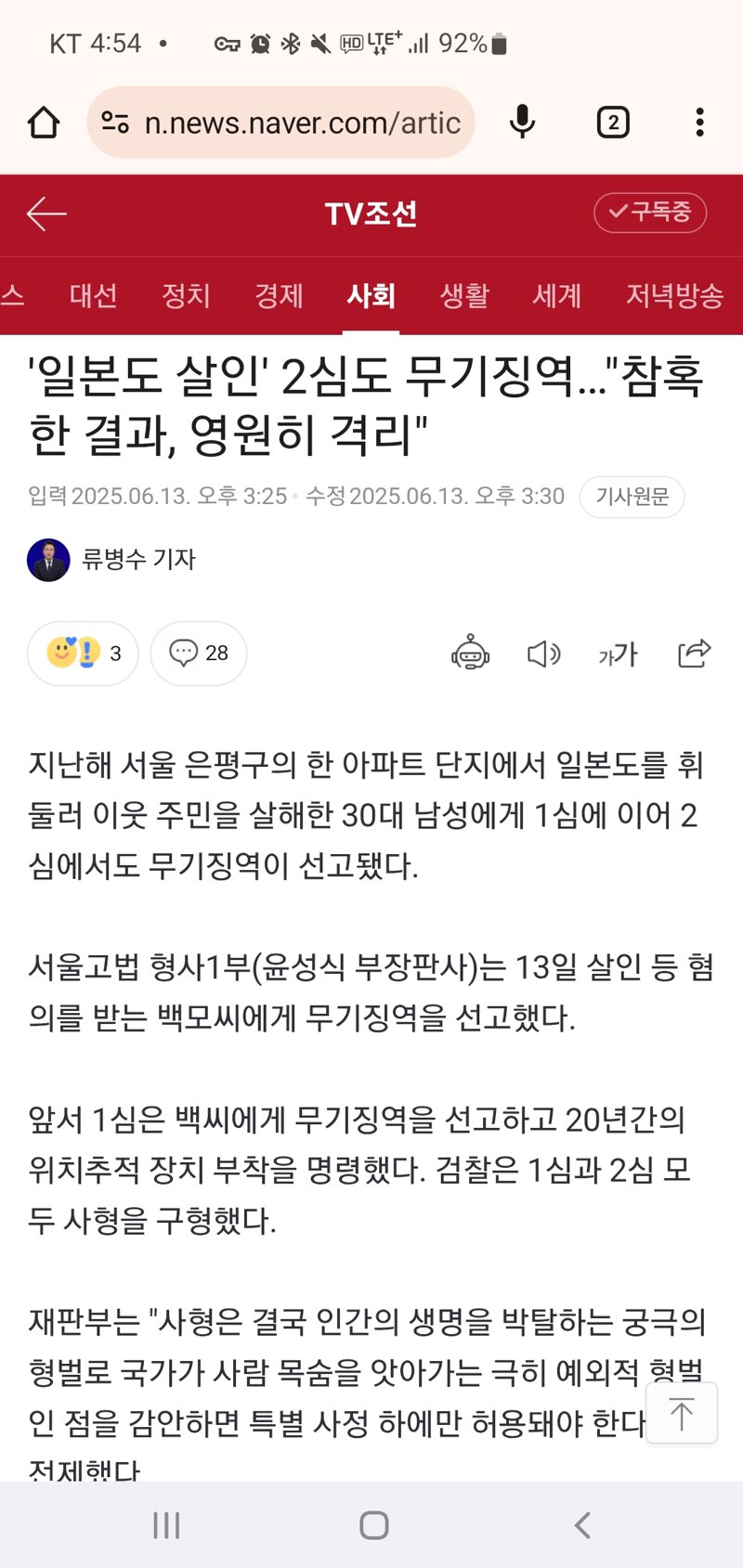Open the article reactions showing 3
Viewport: 743px width, 1568px height.
tap(83, 654)
